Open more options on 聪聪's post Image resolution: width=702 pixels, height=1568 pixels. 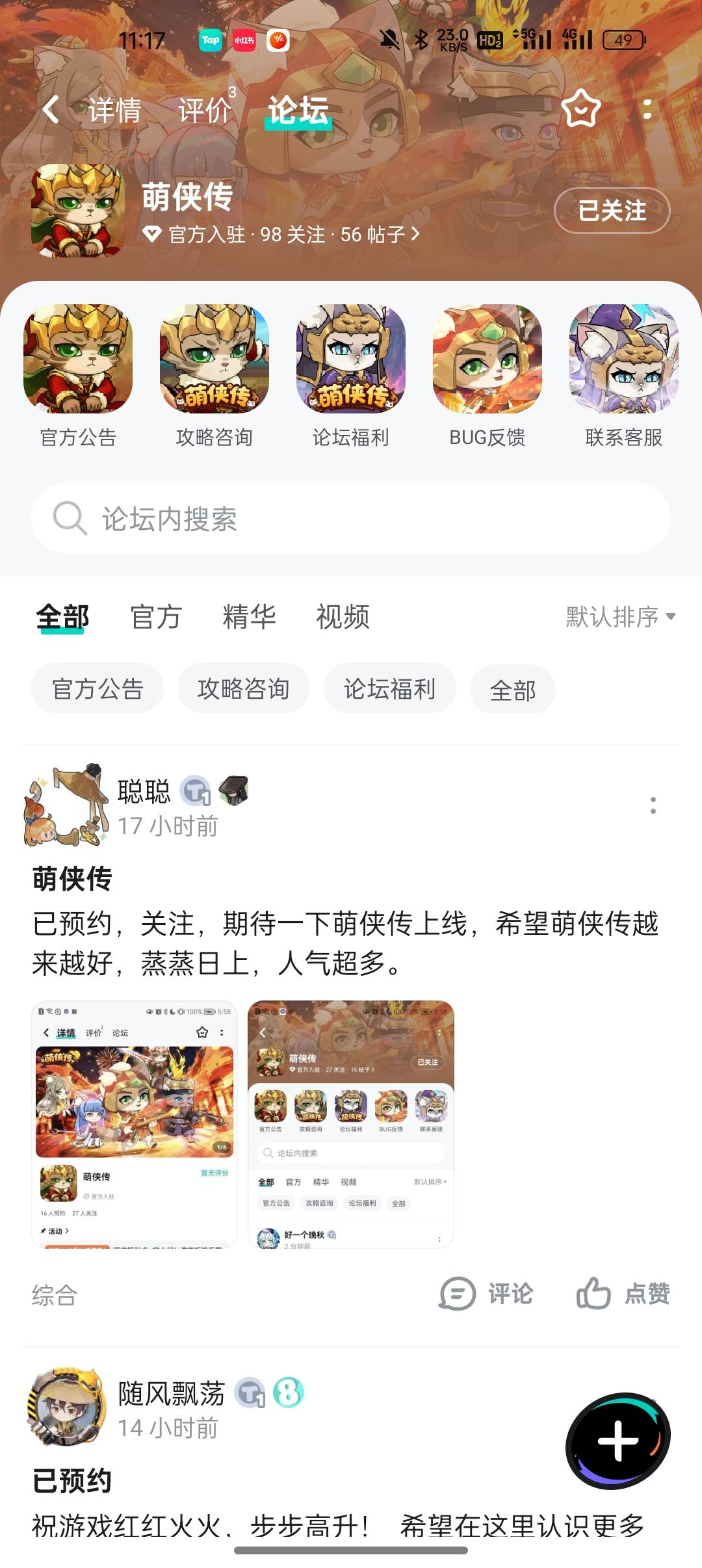(653, 805)
